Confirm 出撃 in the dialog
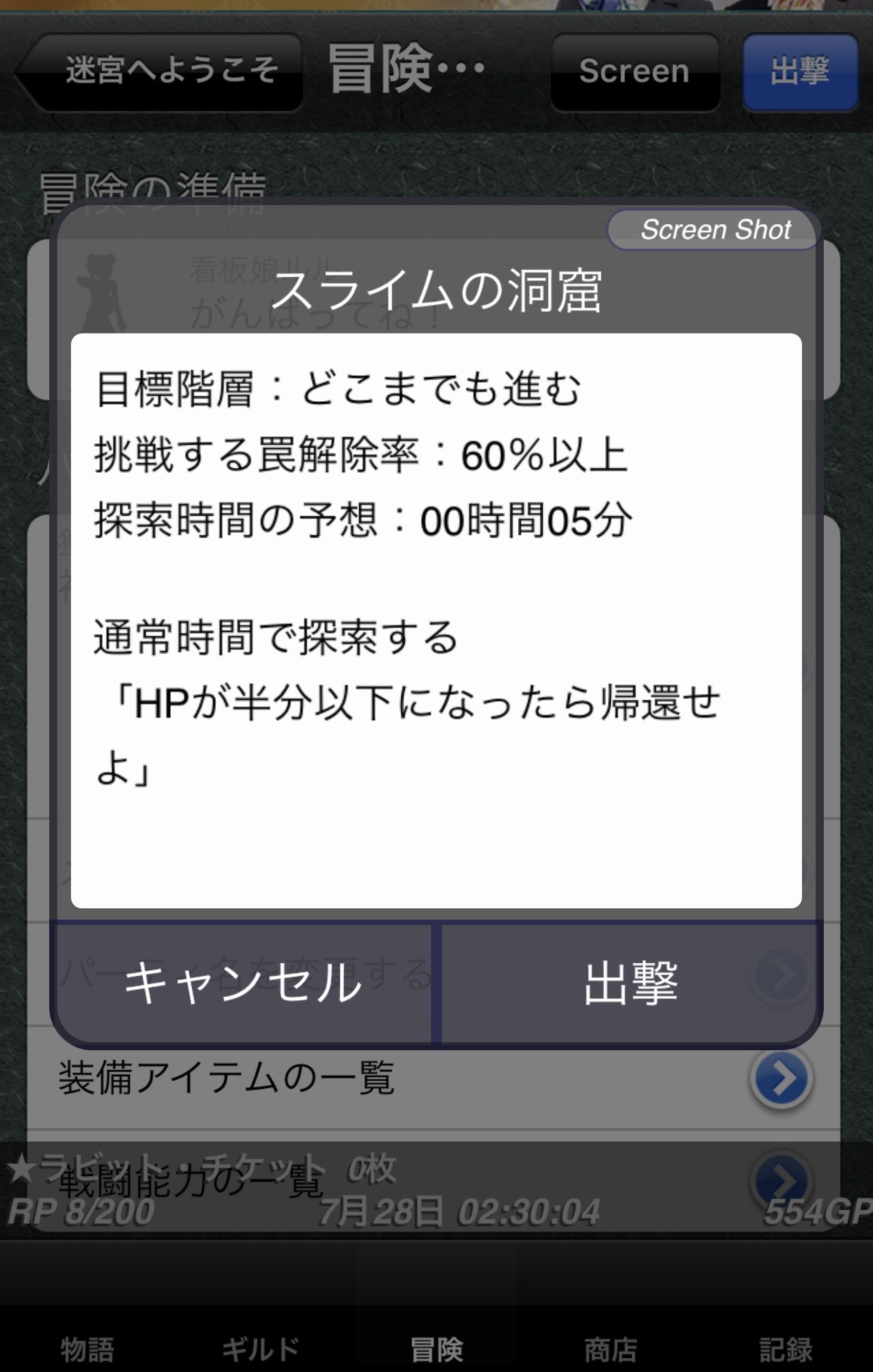Screen dimensions: 873x1372 [630, 983]
